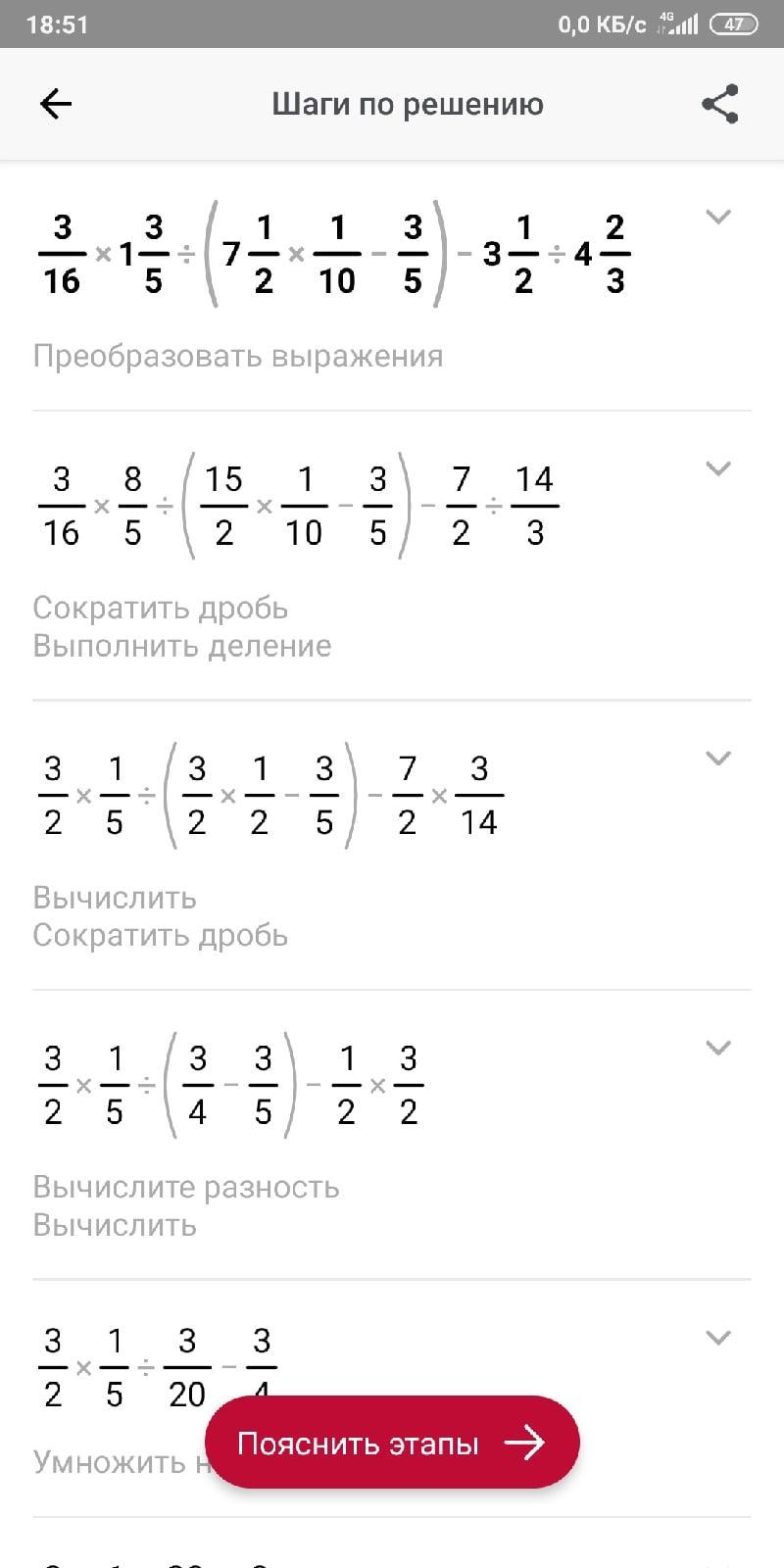This screenshot has width=784, height=1568.
Task: Go back using the arrow icon
Action: click(56, 104)
